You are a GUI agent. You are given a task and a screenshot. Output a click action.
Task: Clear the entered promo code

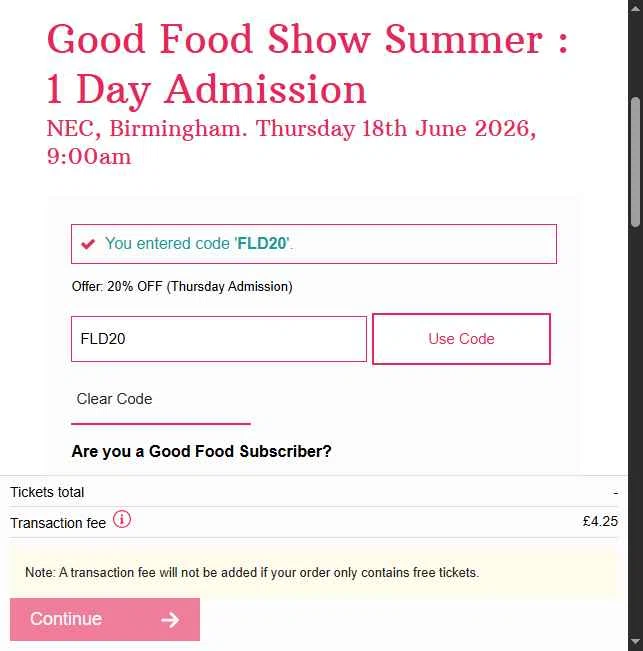pyautogui.click(x=115, y=399)
